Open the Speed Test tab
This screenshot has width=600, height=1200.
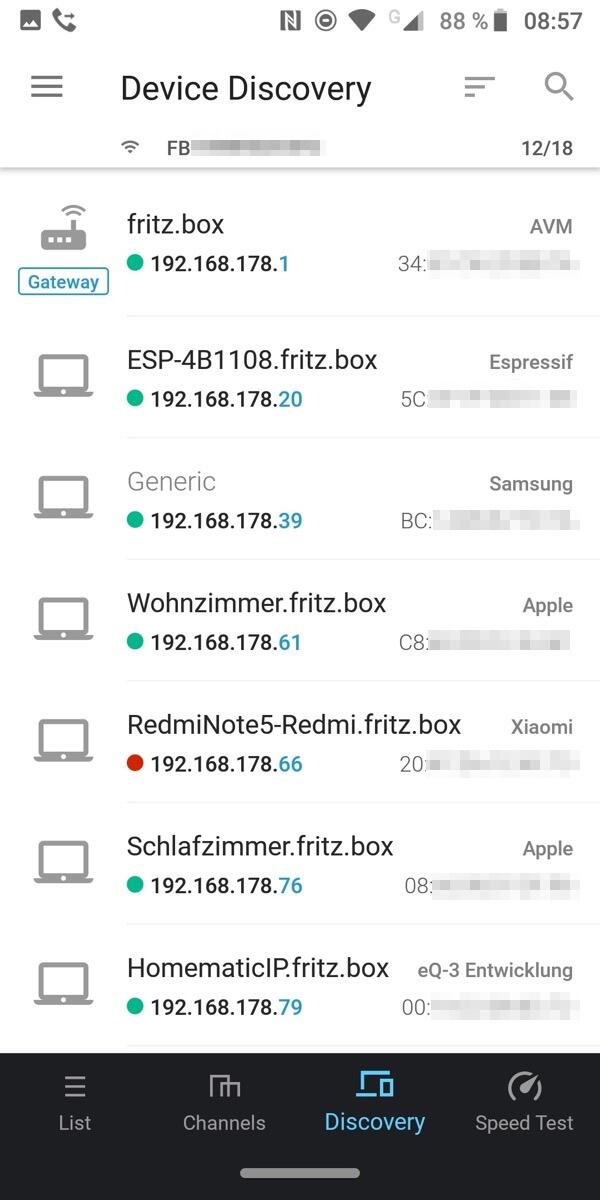click(524, 1103)
